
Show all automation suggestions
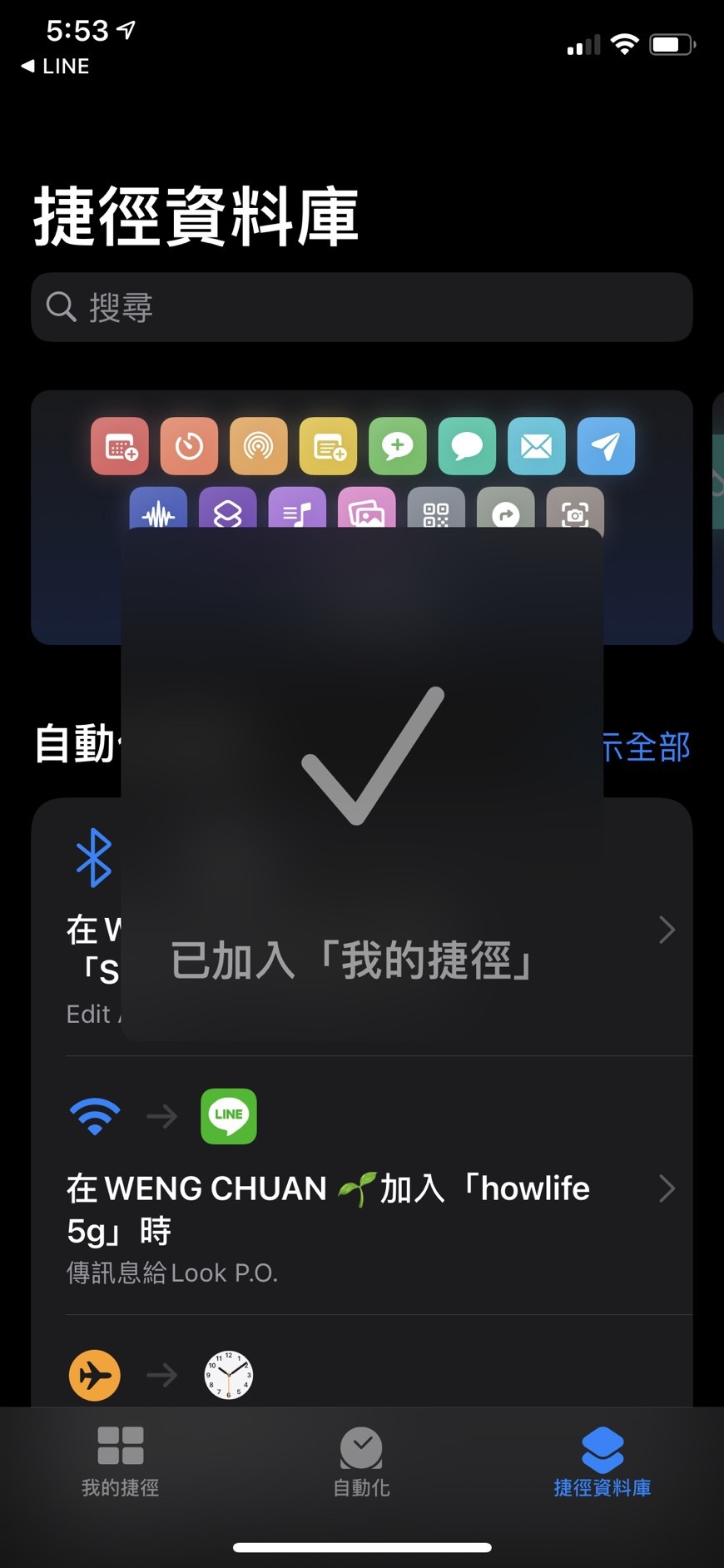(x=647, y=747)
